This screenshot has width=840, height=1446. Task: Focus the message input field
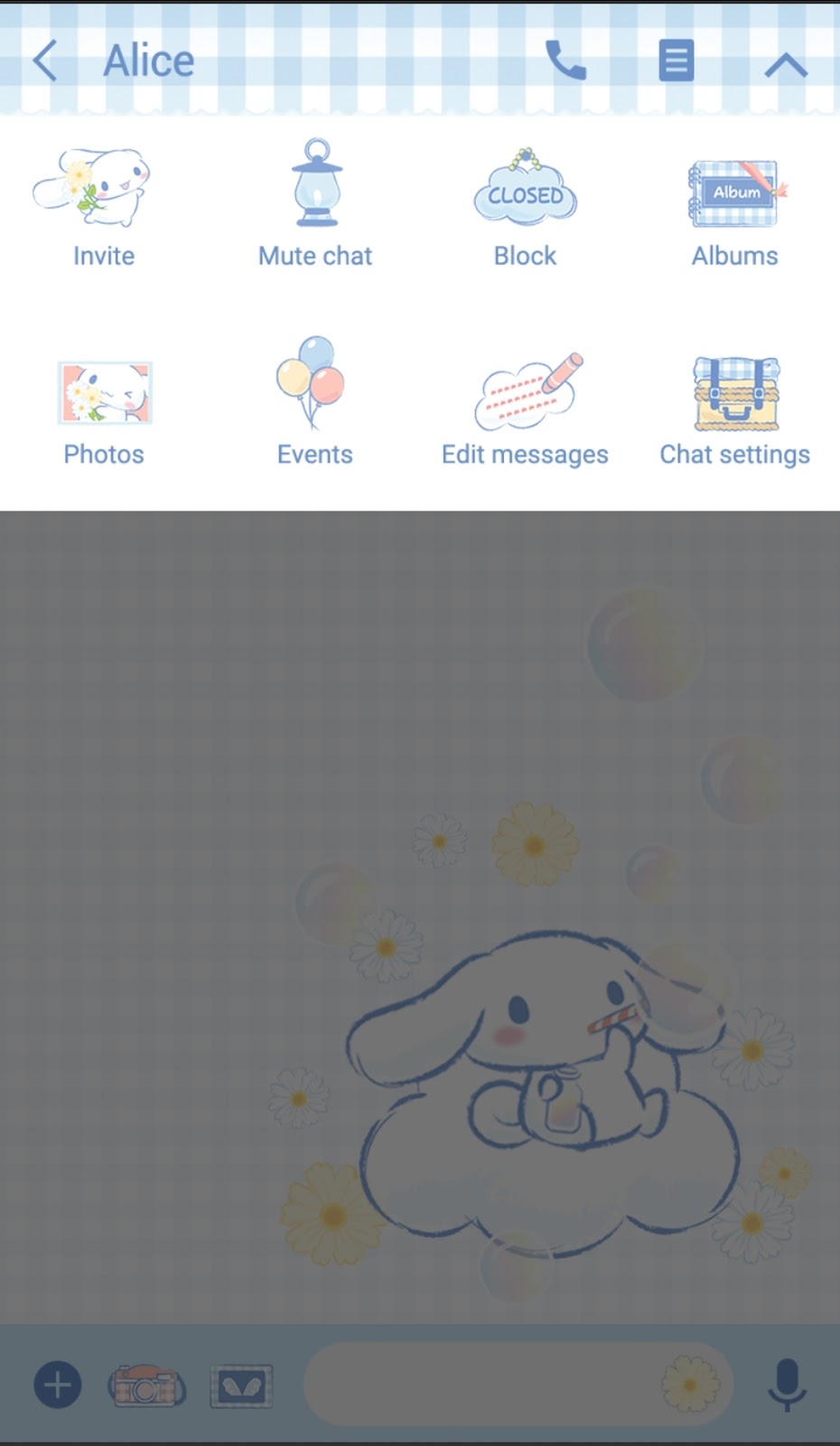pos(479,1385)
